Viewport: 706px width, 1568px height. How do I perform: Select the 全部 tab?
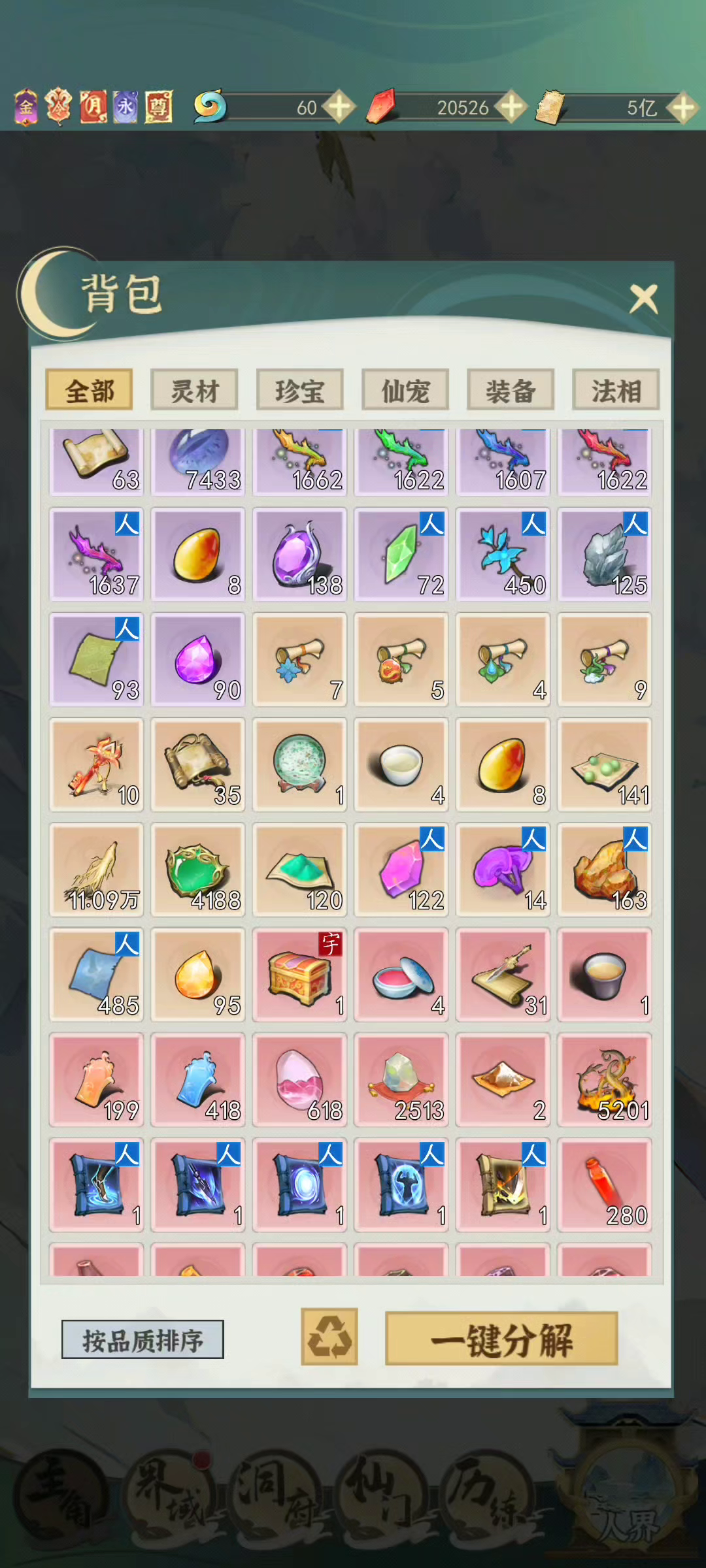(89, 390)
